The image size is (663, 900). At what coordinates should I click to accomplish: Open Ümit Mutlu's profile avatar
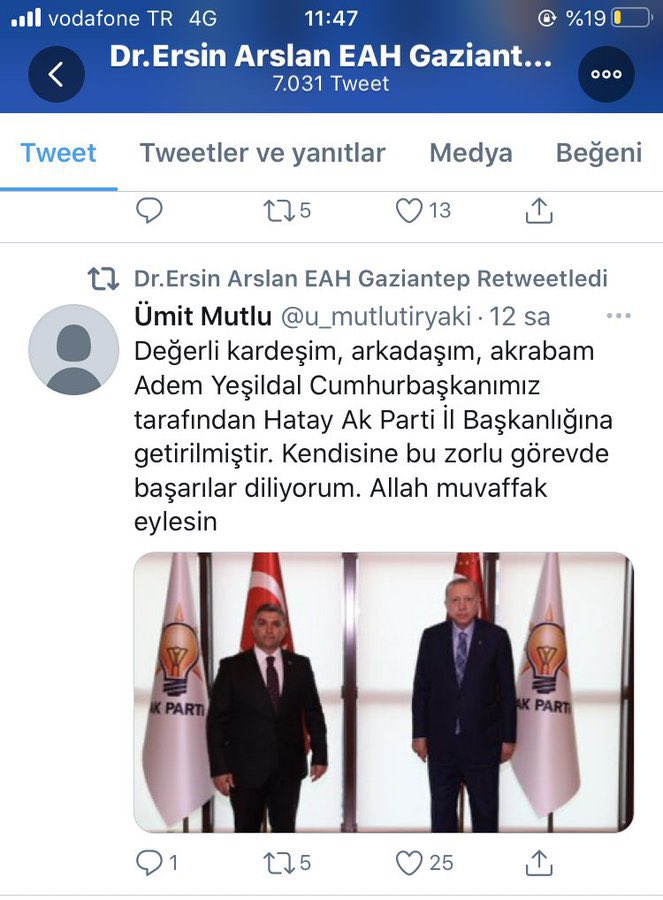point(73,349)
